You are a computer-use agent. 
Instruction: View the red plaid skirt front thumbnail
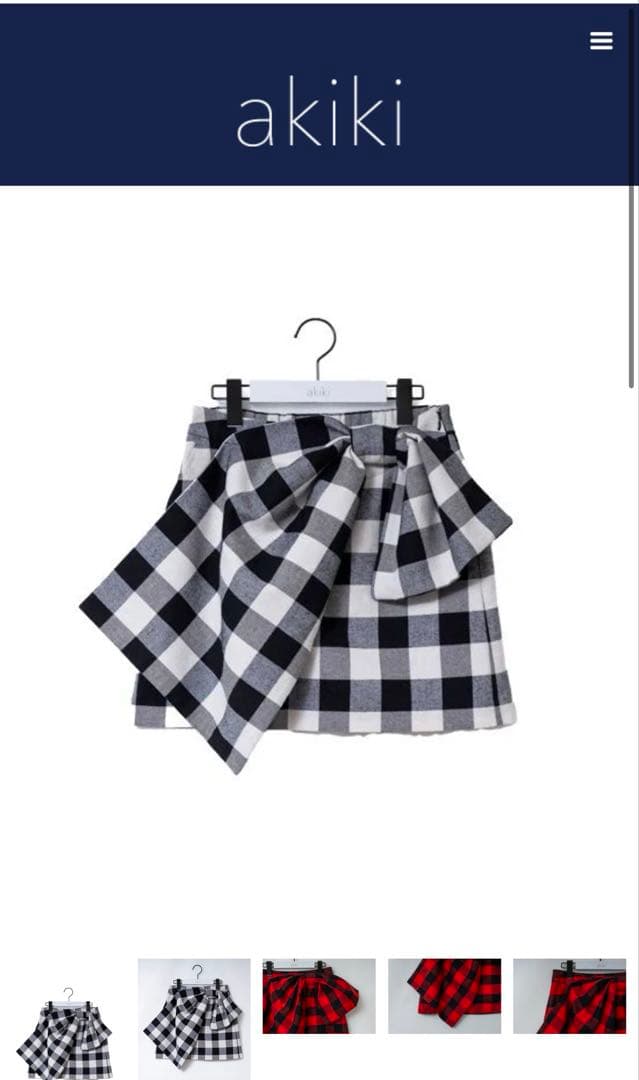[319, 996]
